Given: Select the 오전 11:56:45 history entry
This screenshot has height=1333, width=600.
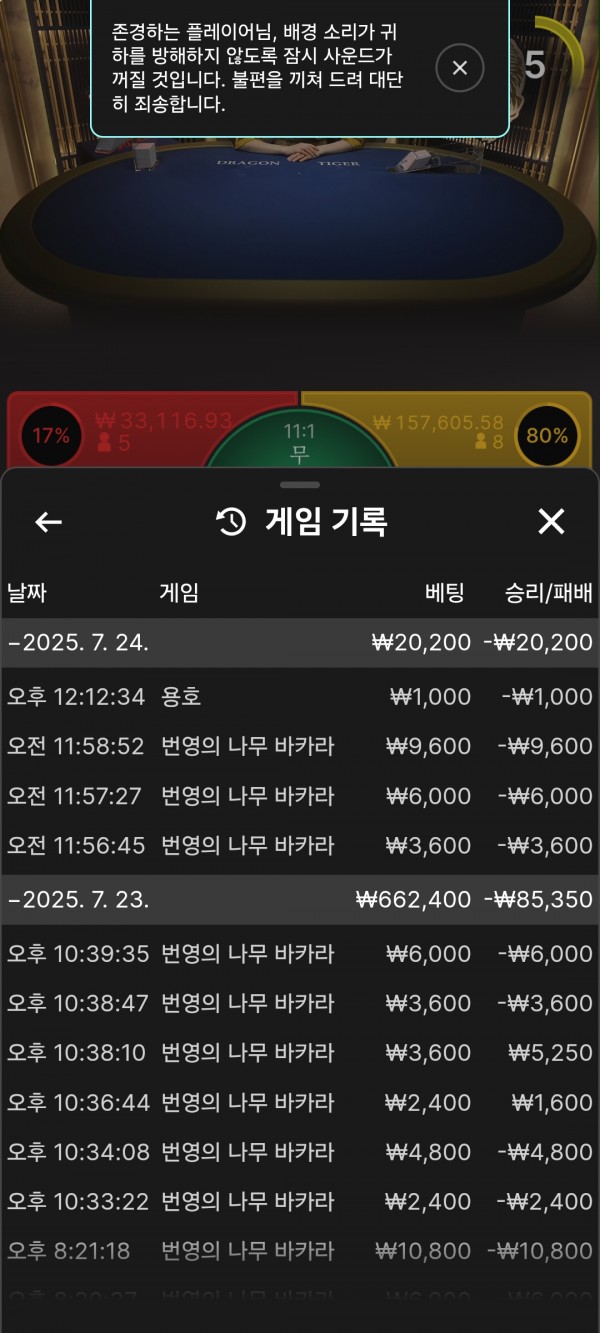Looking at the screenshot, I should pos(300,846).
